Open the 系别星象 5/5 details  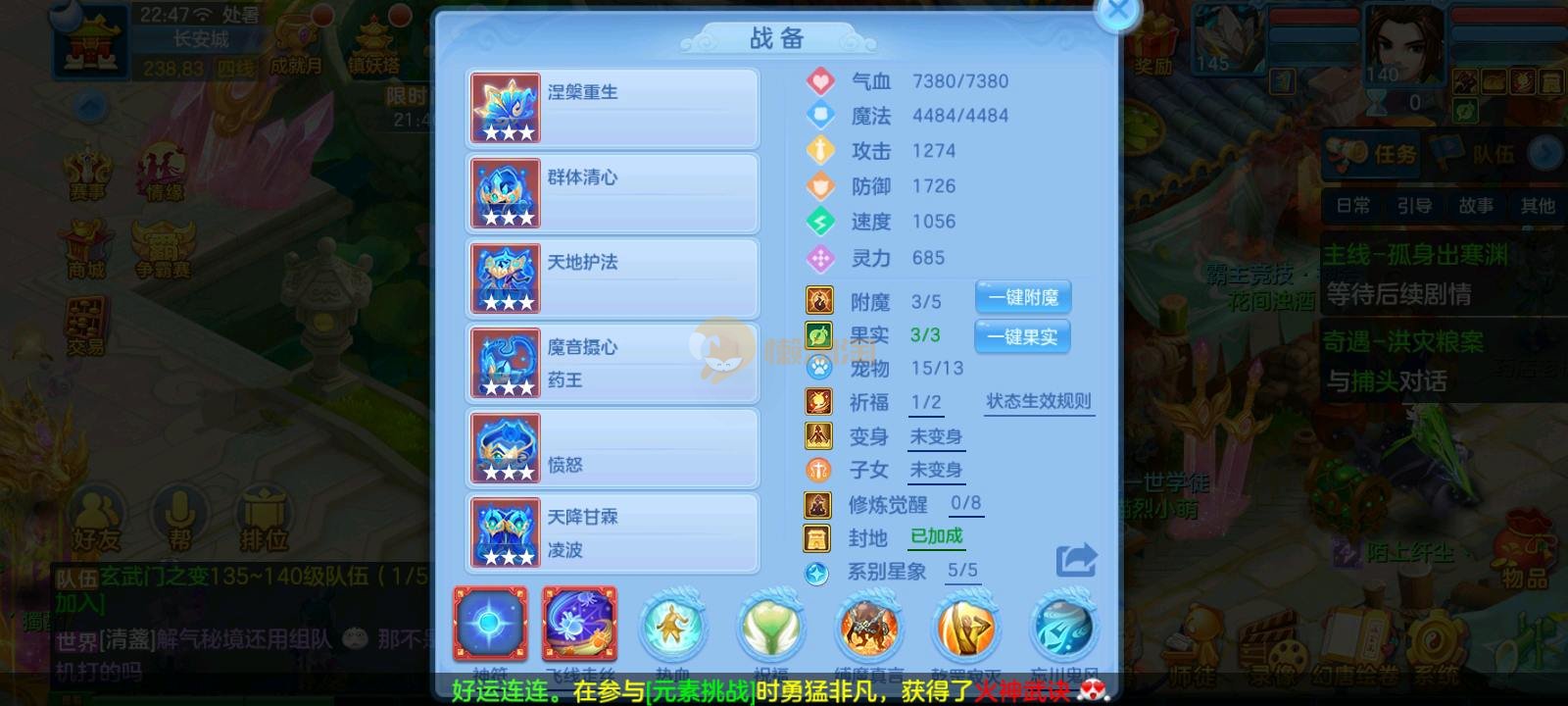[x=961, y=571]
